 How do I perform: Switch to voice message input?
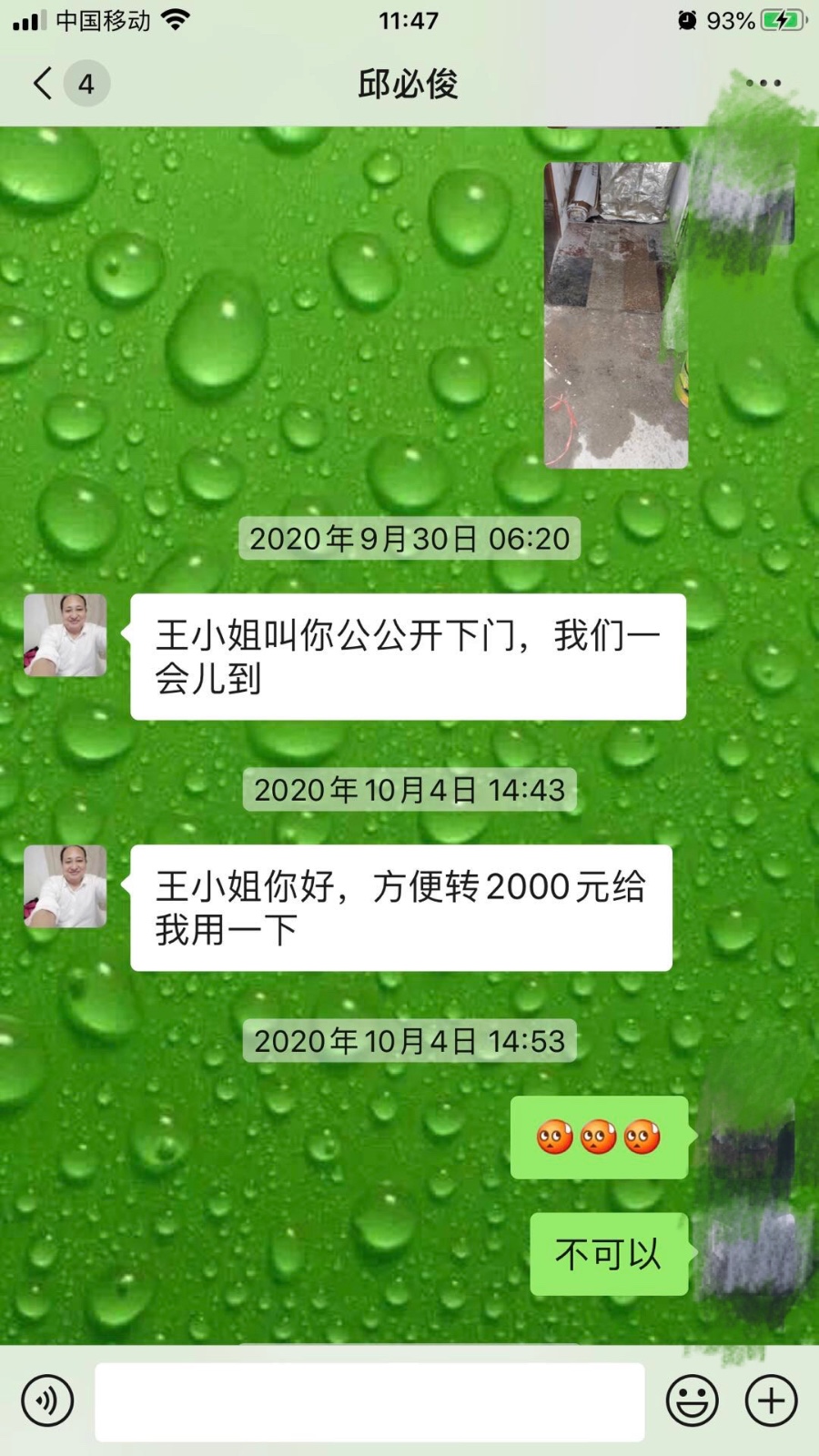(x=47, y=1400)
